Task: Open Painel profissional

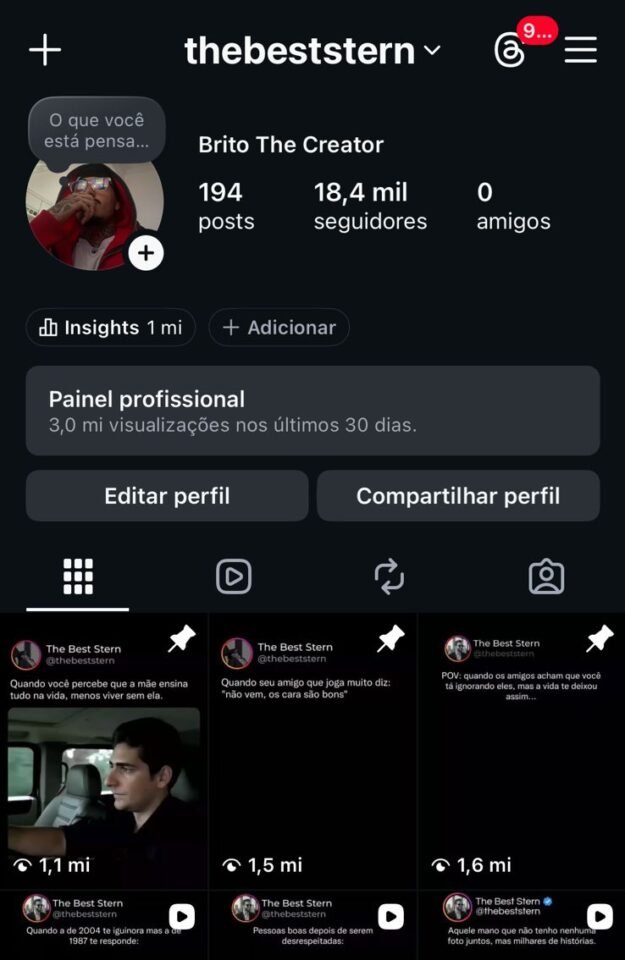Action: (x=312, y=410)
